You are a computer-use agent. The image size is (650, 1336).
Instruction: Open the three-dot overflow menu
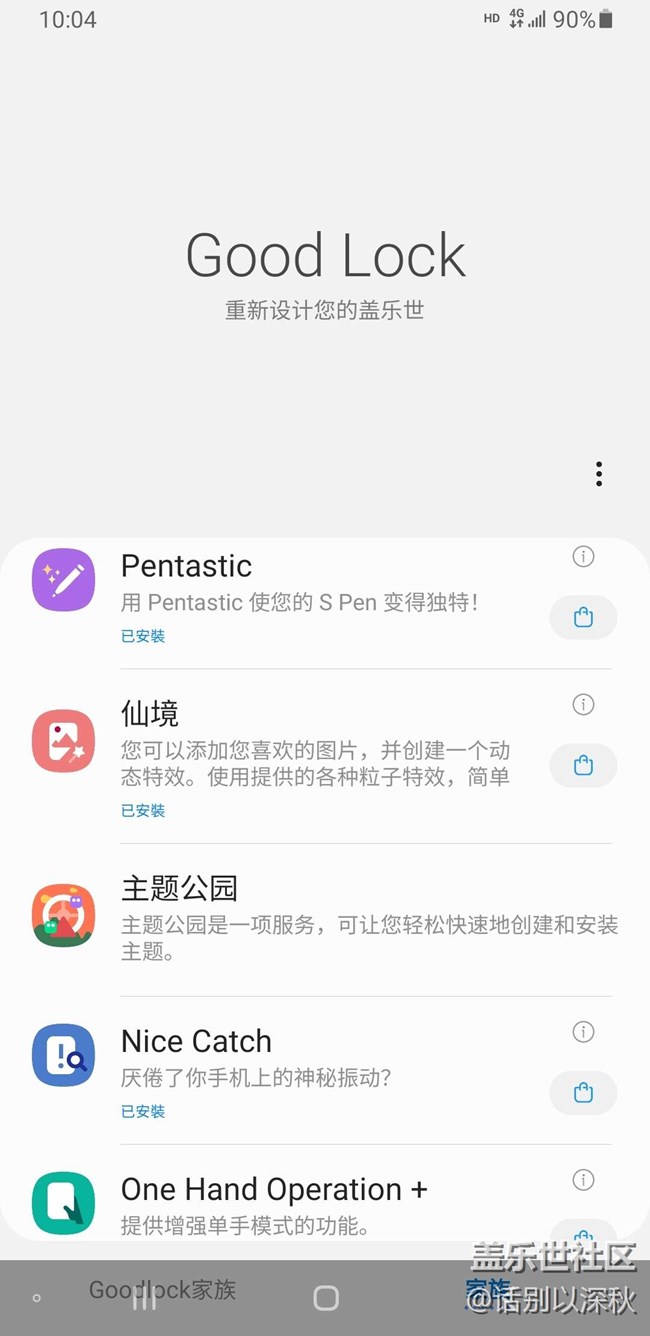[598, 474]
